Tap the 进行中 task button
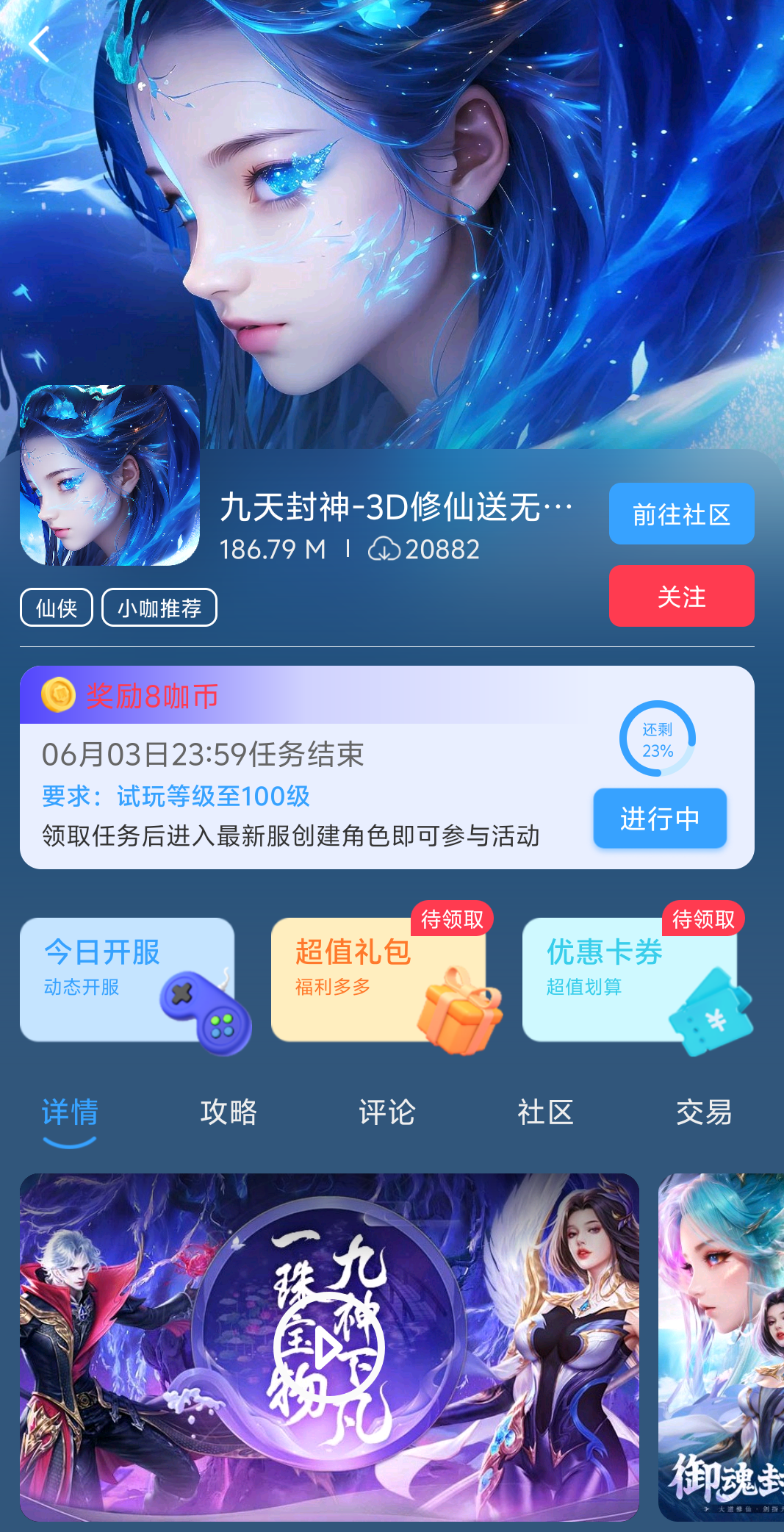Image resolution: width=784 pixels, height=1532 pixels. coord(660,819)
